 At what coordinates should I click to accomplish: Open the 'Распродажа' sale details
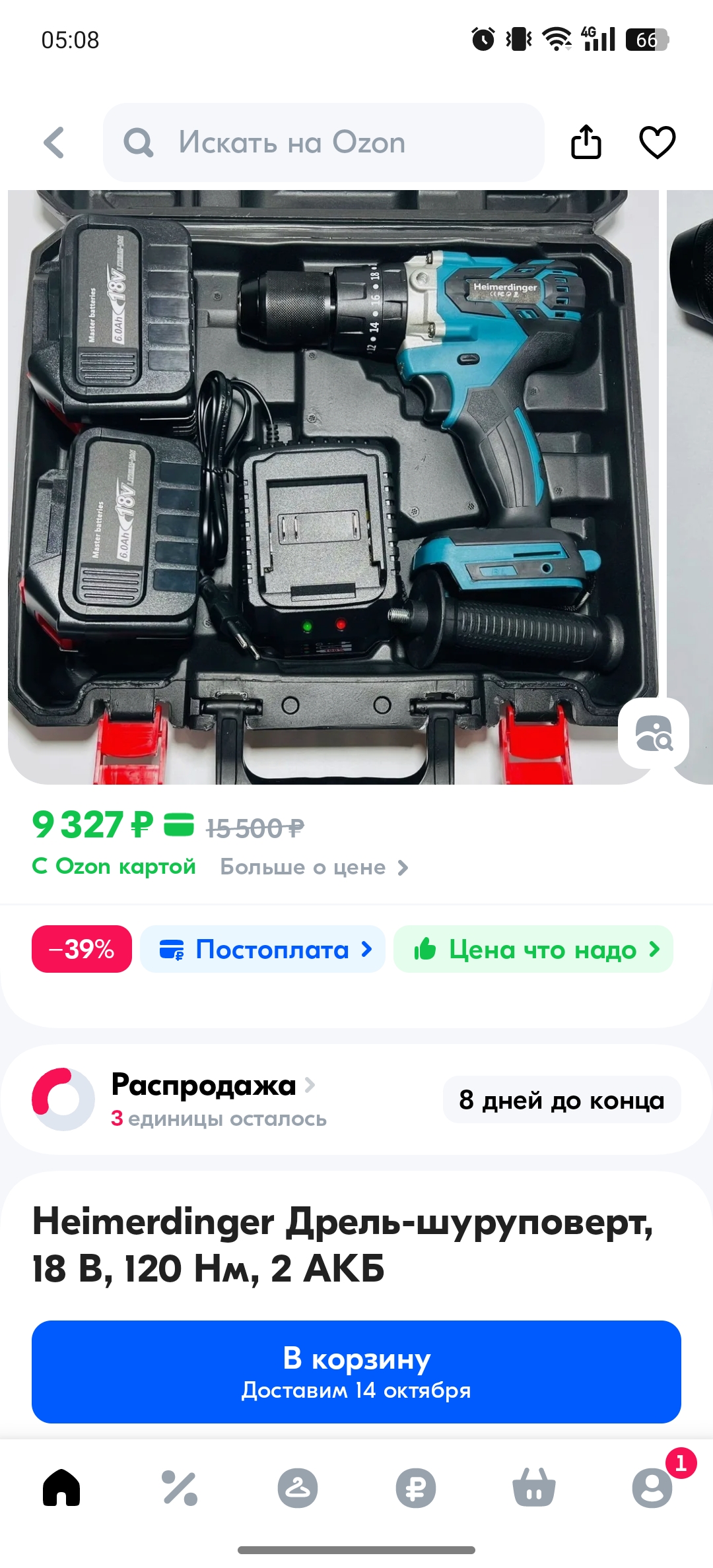click(x=213, y=1086)
